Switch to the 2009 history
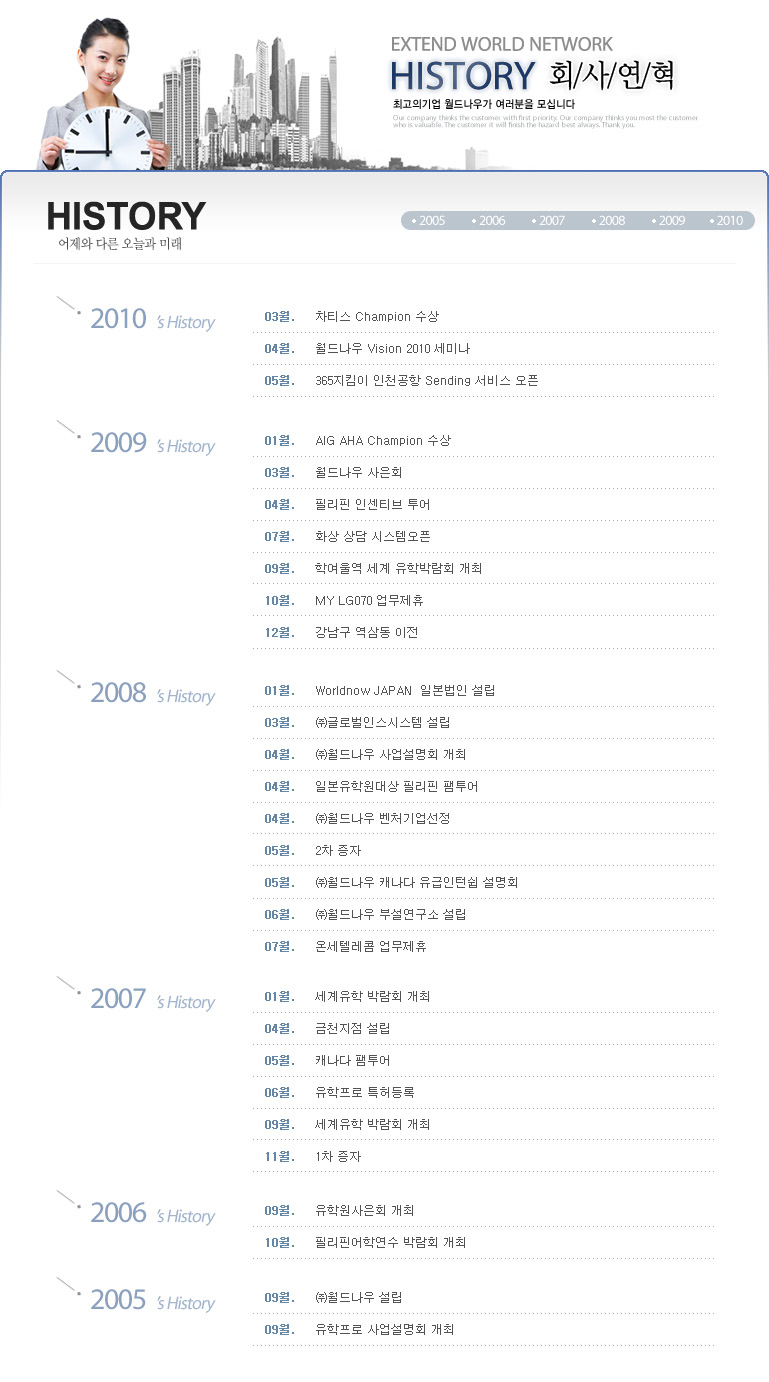The width and height of the screenshot is (769, 1382). [671, 221]
